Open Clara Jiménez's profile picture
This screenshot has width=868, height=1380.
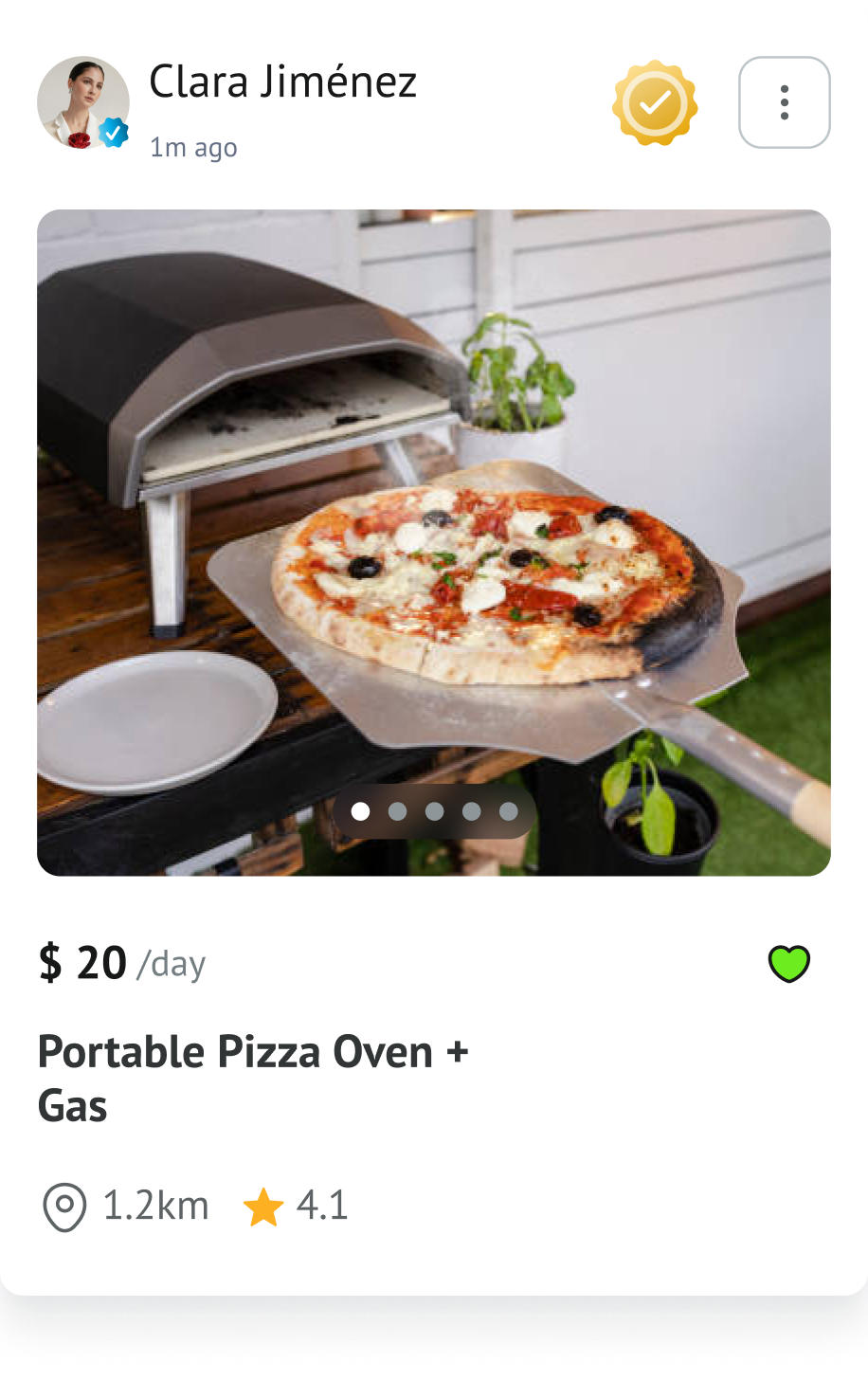[82, 102]
